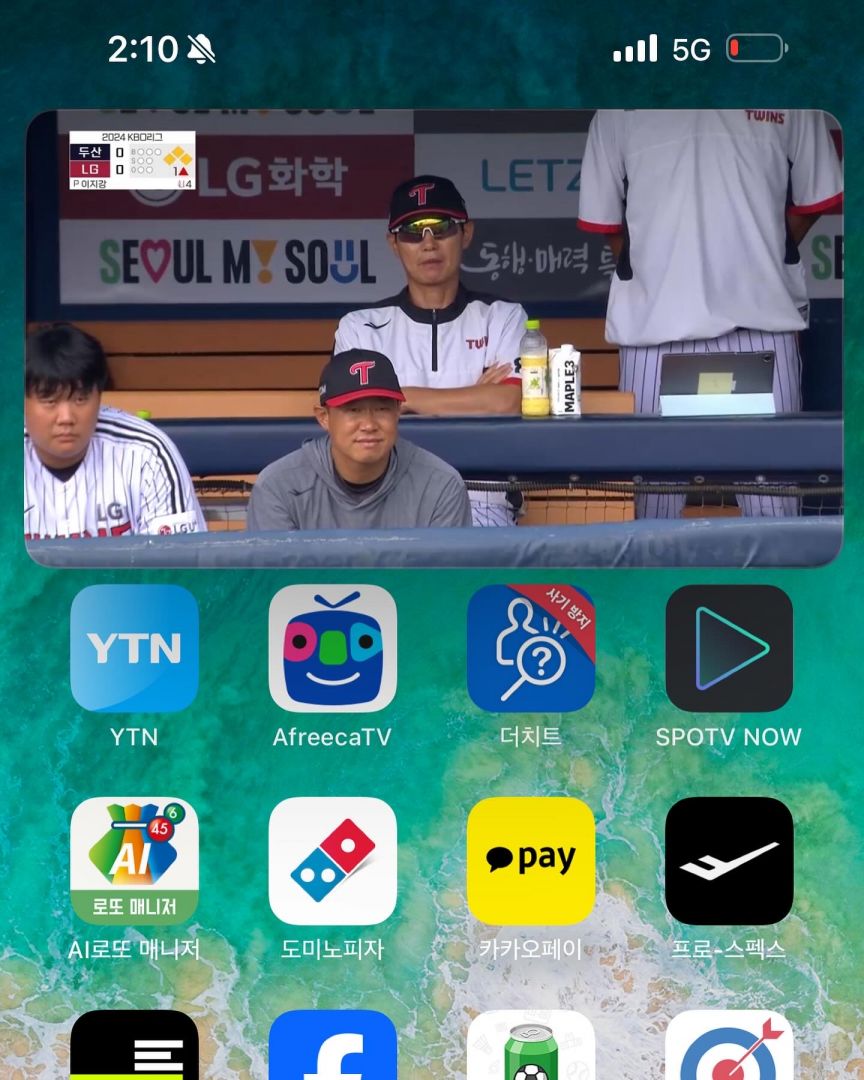Open AI로또 매니저 app
This screenshot has width=864, height=1080.
[x=134, y=860]
